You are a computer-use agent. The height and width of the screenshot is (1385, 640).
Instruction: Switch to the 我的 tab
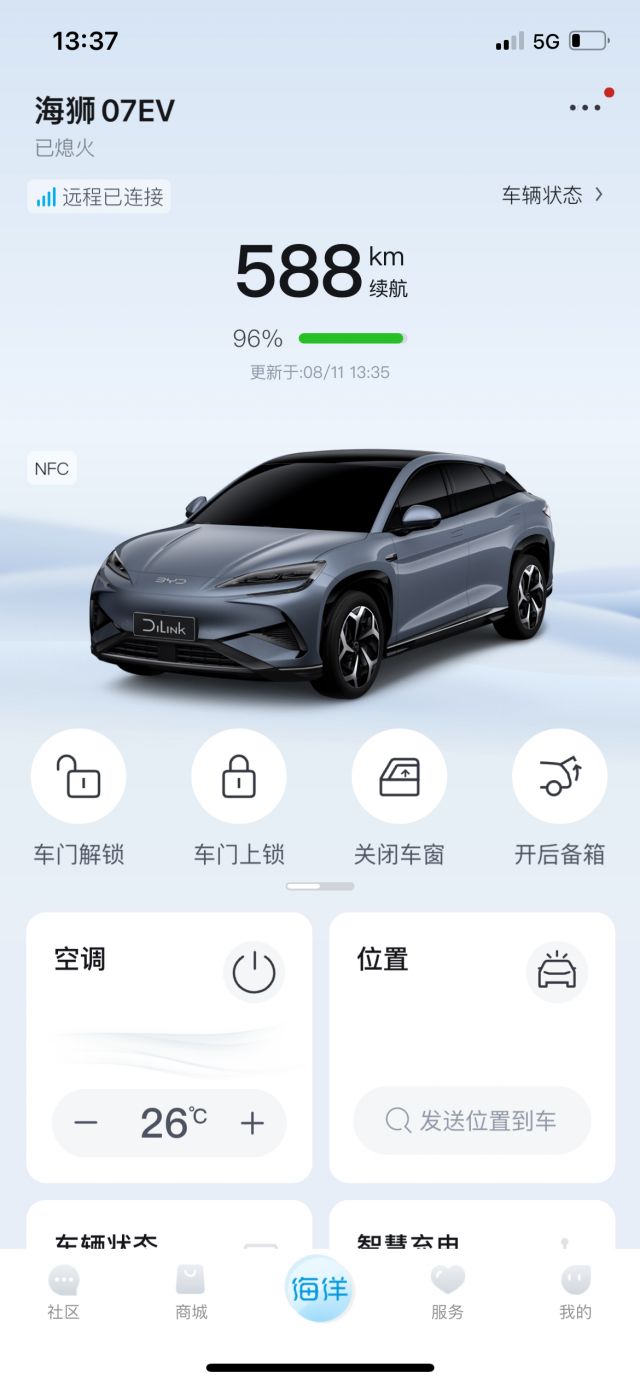[575, 1292]
